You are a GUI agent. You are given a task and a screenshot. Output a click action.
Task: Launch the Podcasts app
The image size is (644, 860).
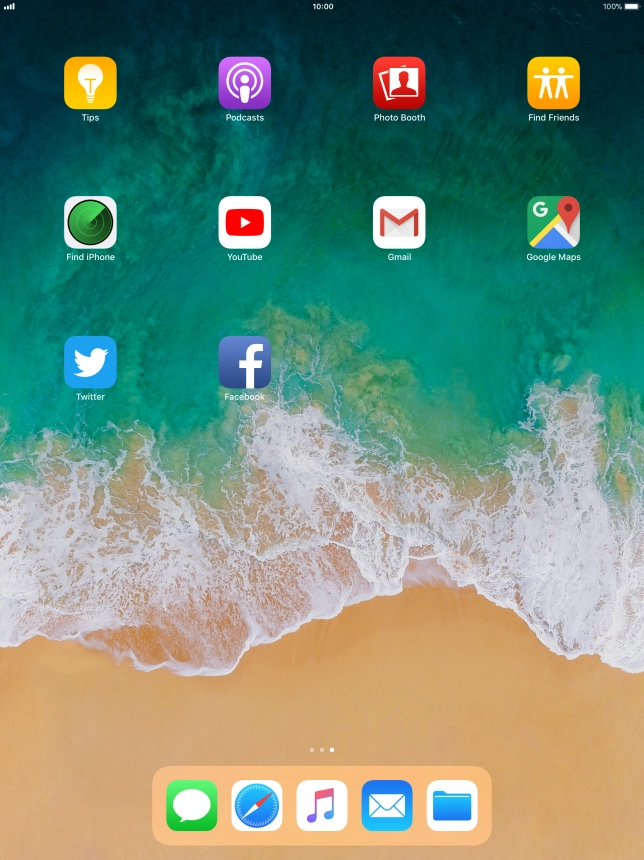245,83
